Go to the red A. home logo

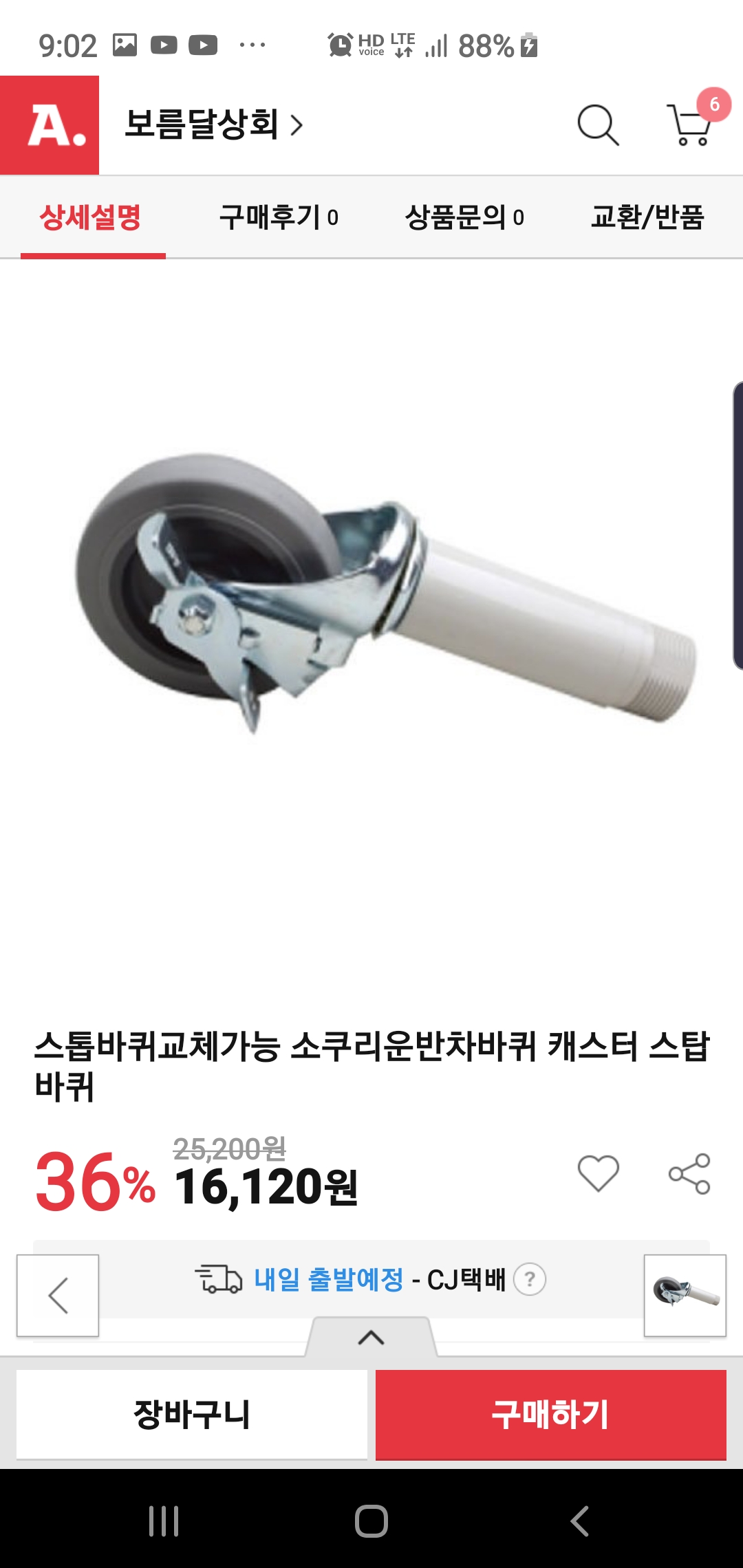pos(50,125)
